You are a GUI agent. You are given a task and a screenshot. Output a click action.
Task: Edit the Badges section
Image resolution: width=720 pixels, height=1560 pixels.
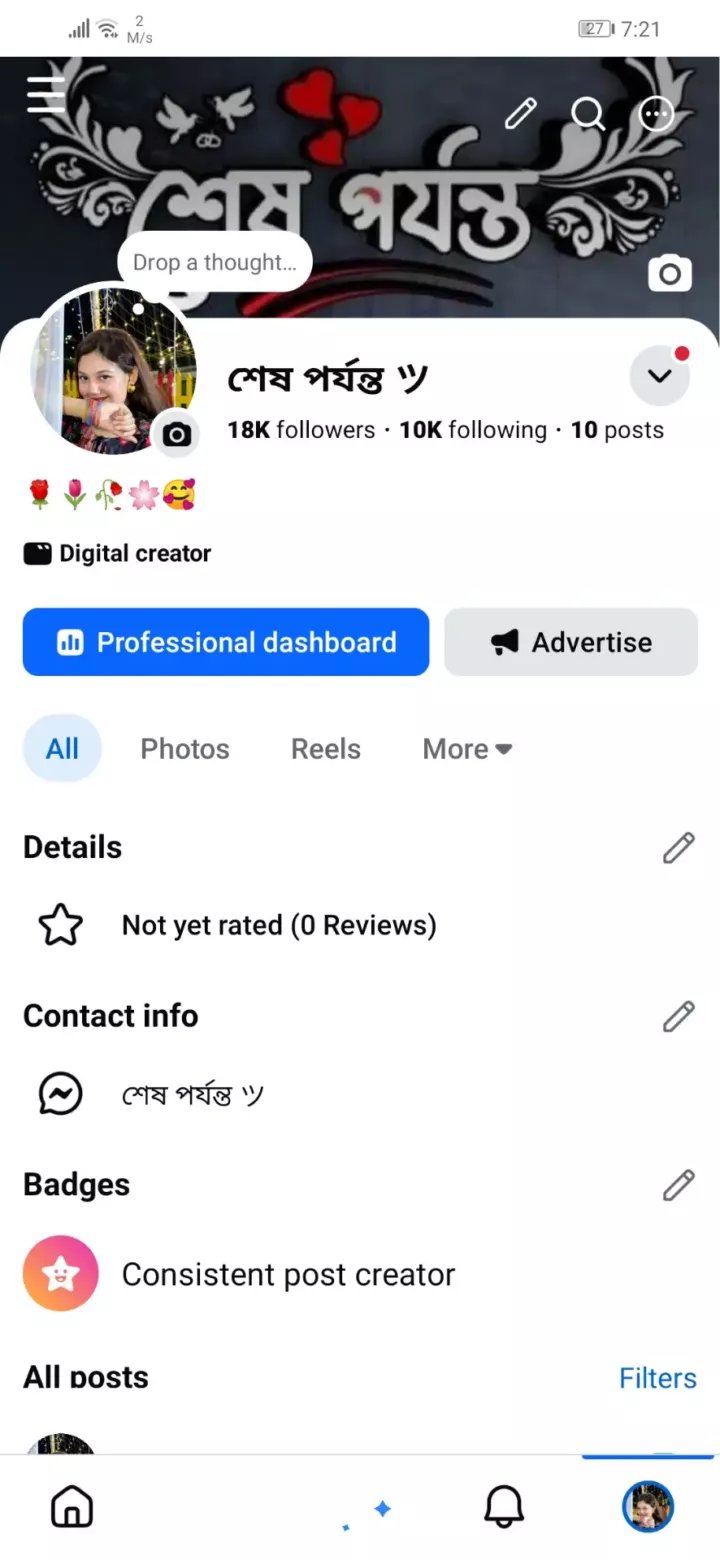(x=678, y=1185)
